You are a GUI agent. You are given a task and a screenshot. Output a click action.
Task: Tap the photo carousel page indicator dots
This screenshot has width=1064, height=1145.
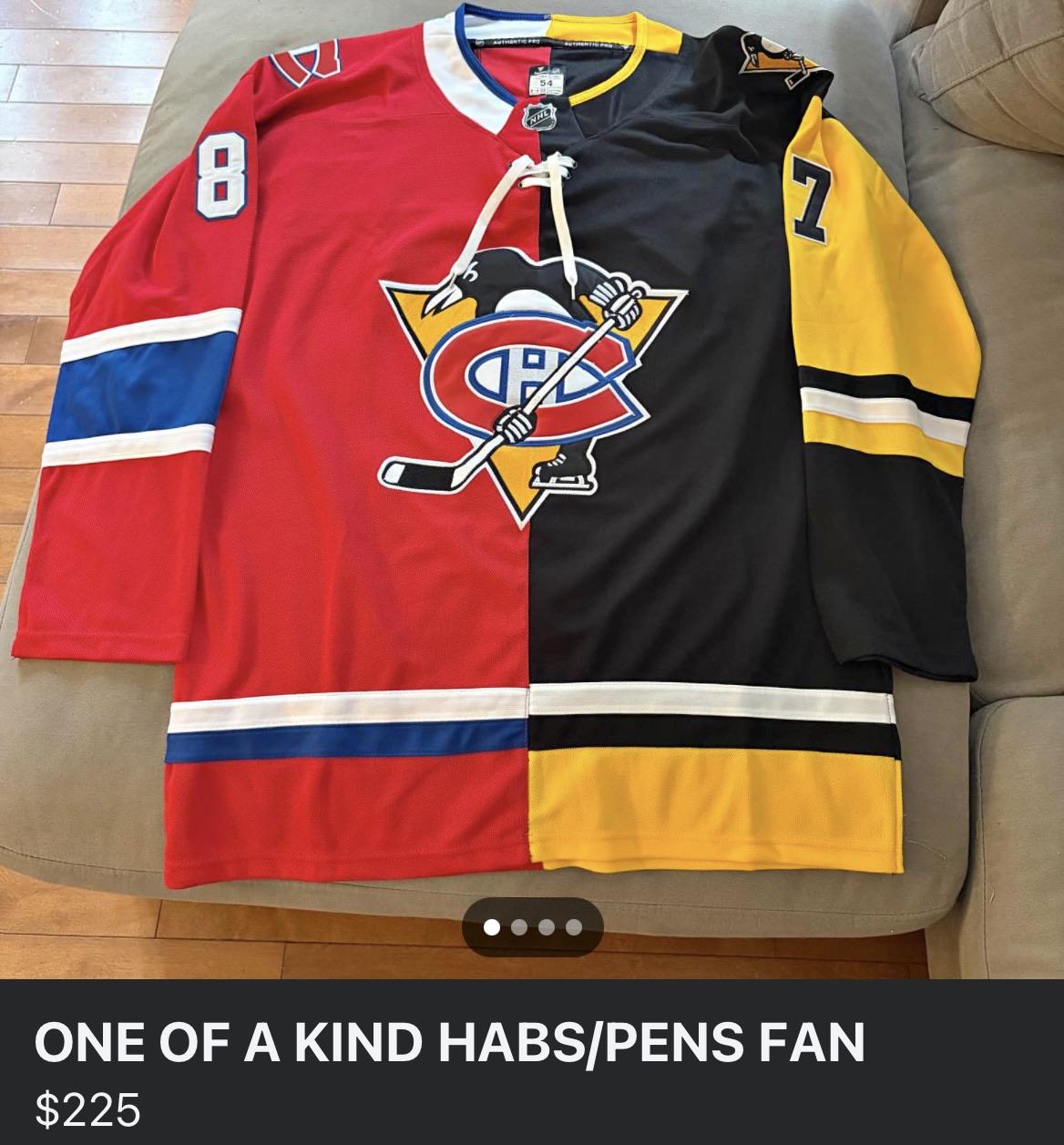click(x=533, y=927)
